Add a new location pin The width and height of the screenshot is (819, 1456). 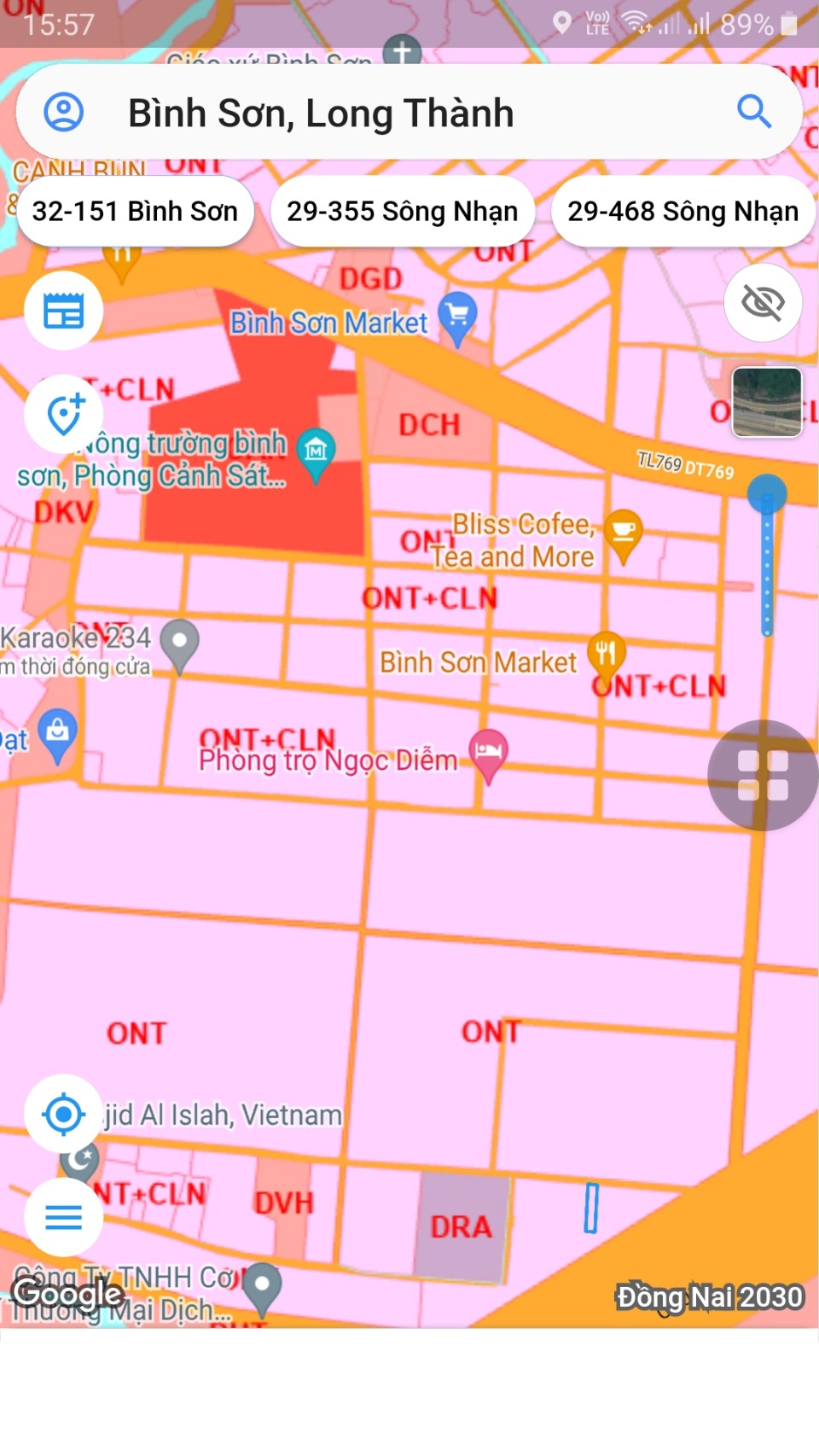point(64,414)
